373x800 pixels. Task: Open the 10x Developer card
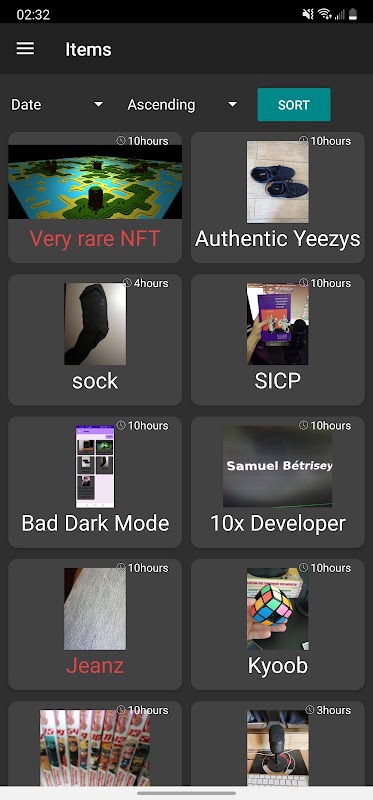click(278, 482)
